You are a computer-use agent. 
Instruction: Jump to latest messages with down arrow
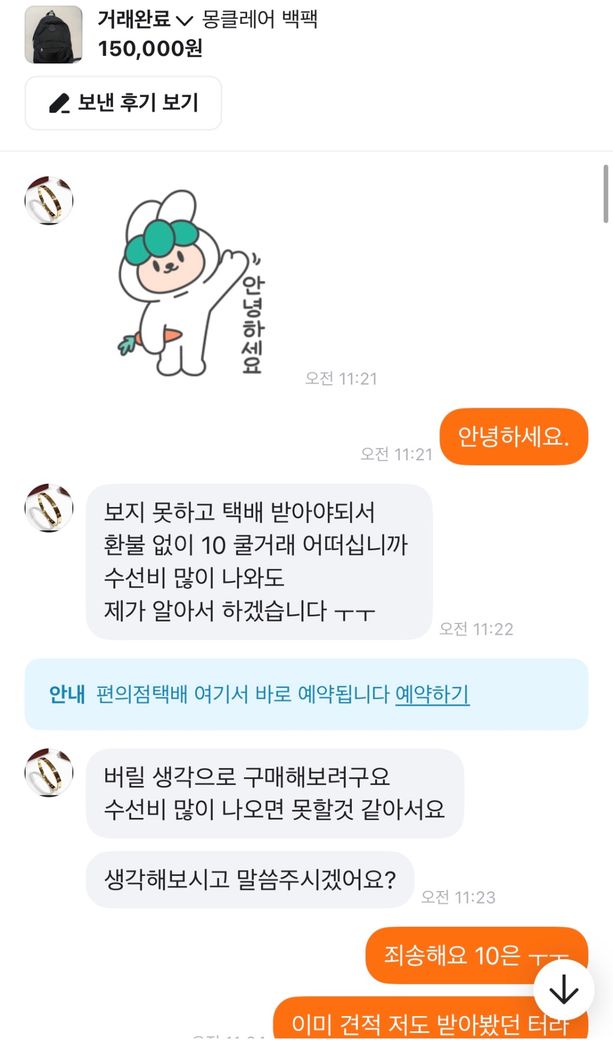pyautogui.click(x=564, y=990)
